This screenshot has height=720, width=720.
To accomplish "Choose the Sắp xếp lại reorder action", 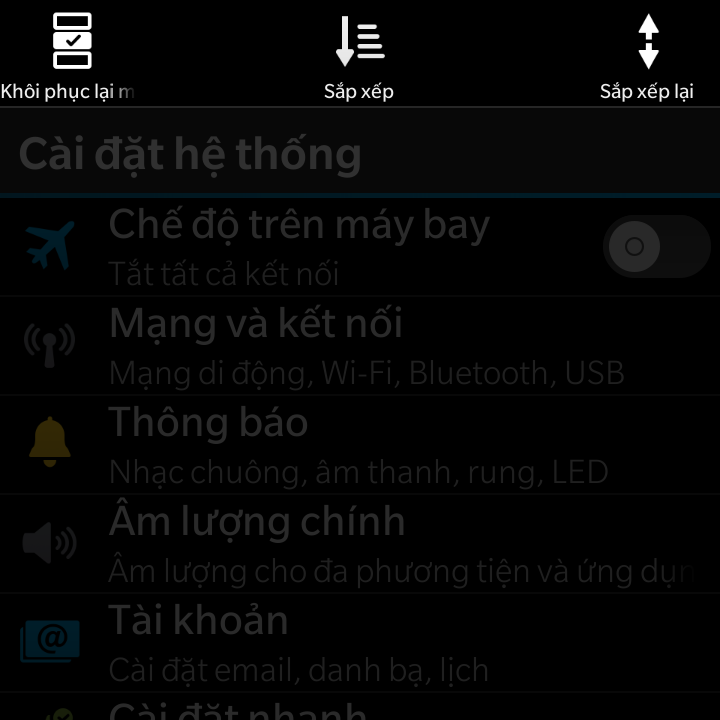I will coord(647,55).
